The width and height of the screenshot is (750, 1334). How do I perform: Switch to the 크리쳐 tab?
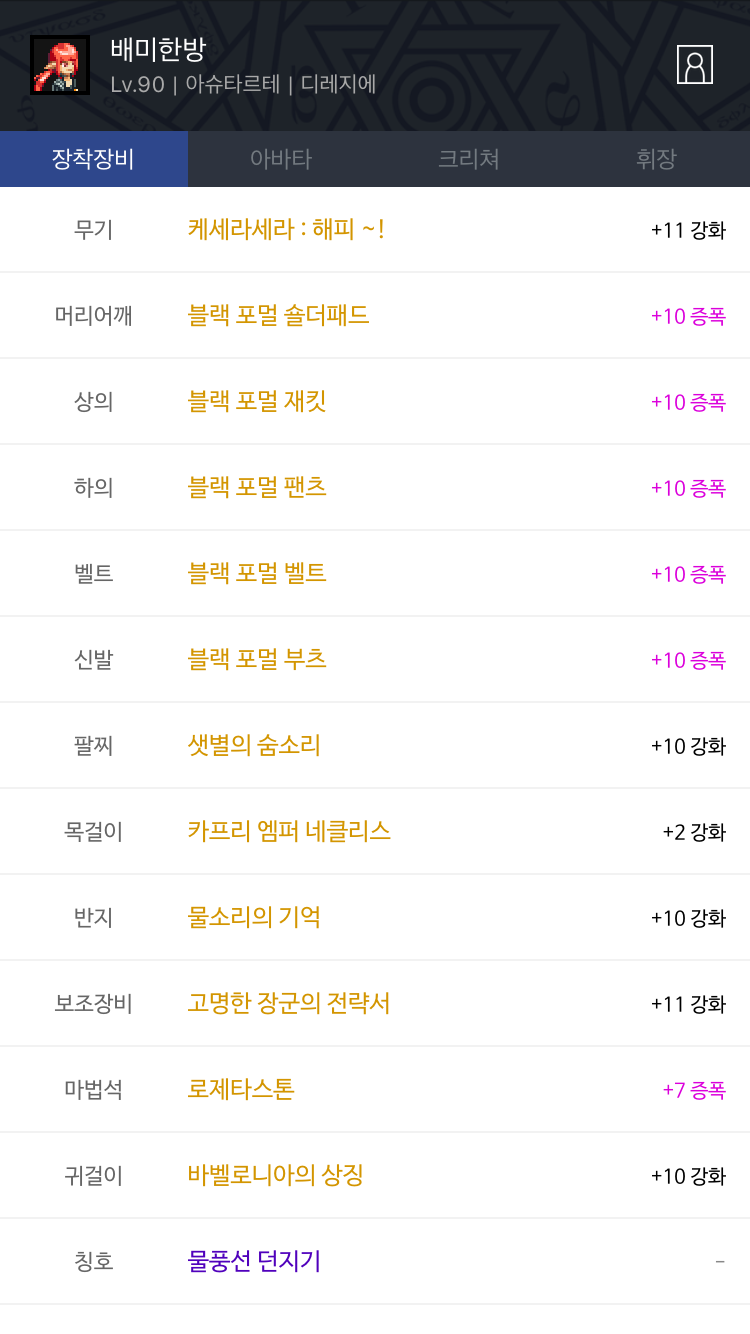[x=468, y=159]
